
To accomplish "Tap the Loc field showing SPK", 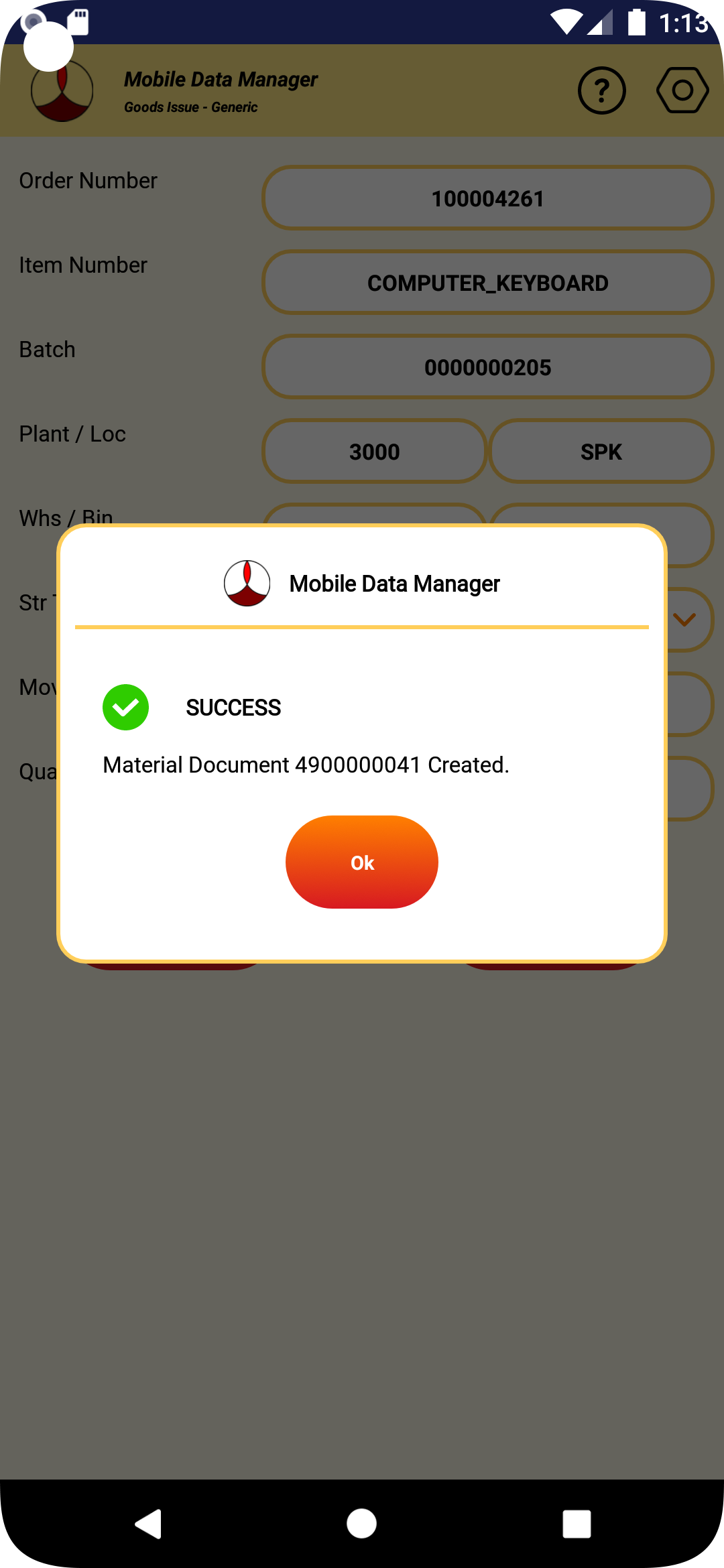I will [601, 452].
